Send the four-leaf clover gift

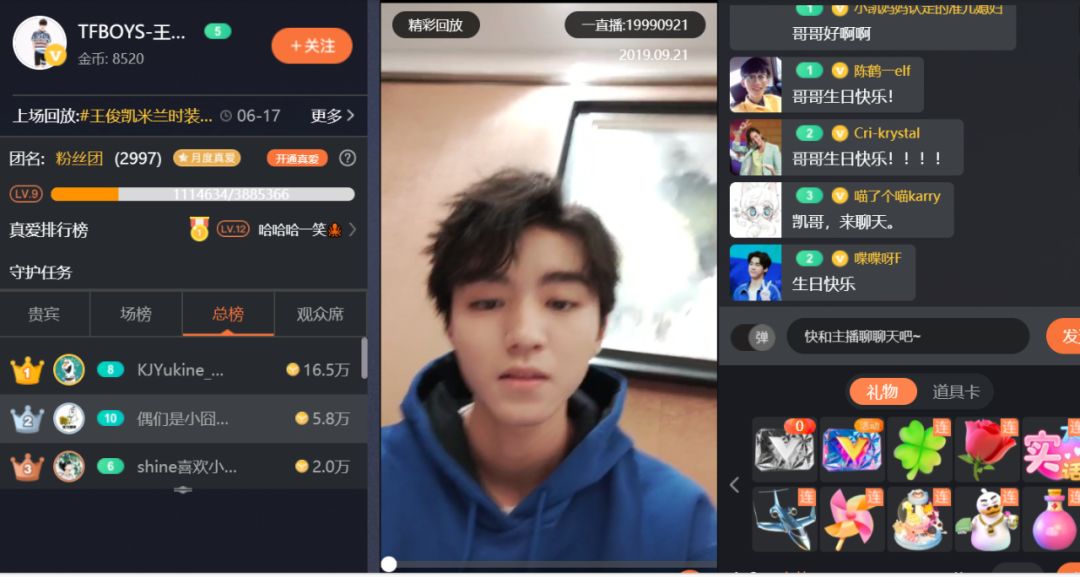click(920, 450)
